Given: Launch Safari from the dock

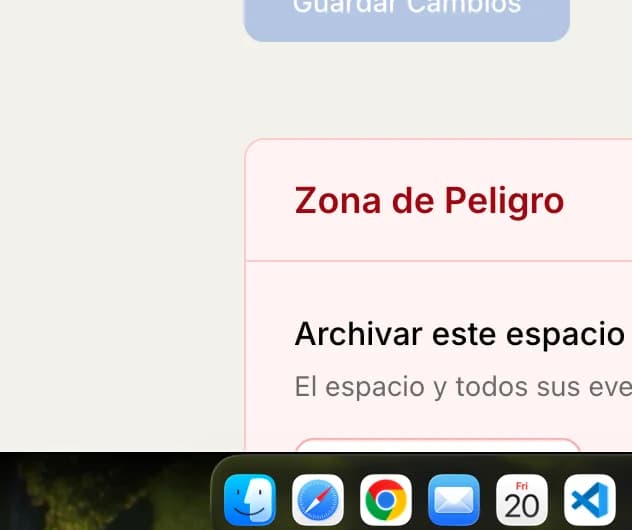Looking at the screenshot, I should (318, 500).
